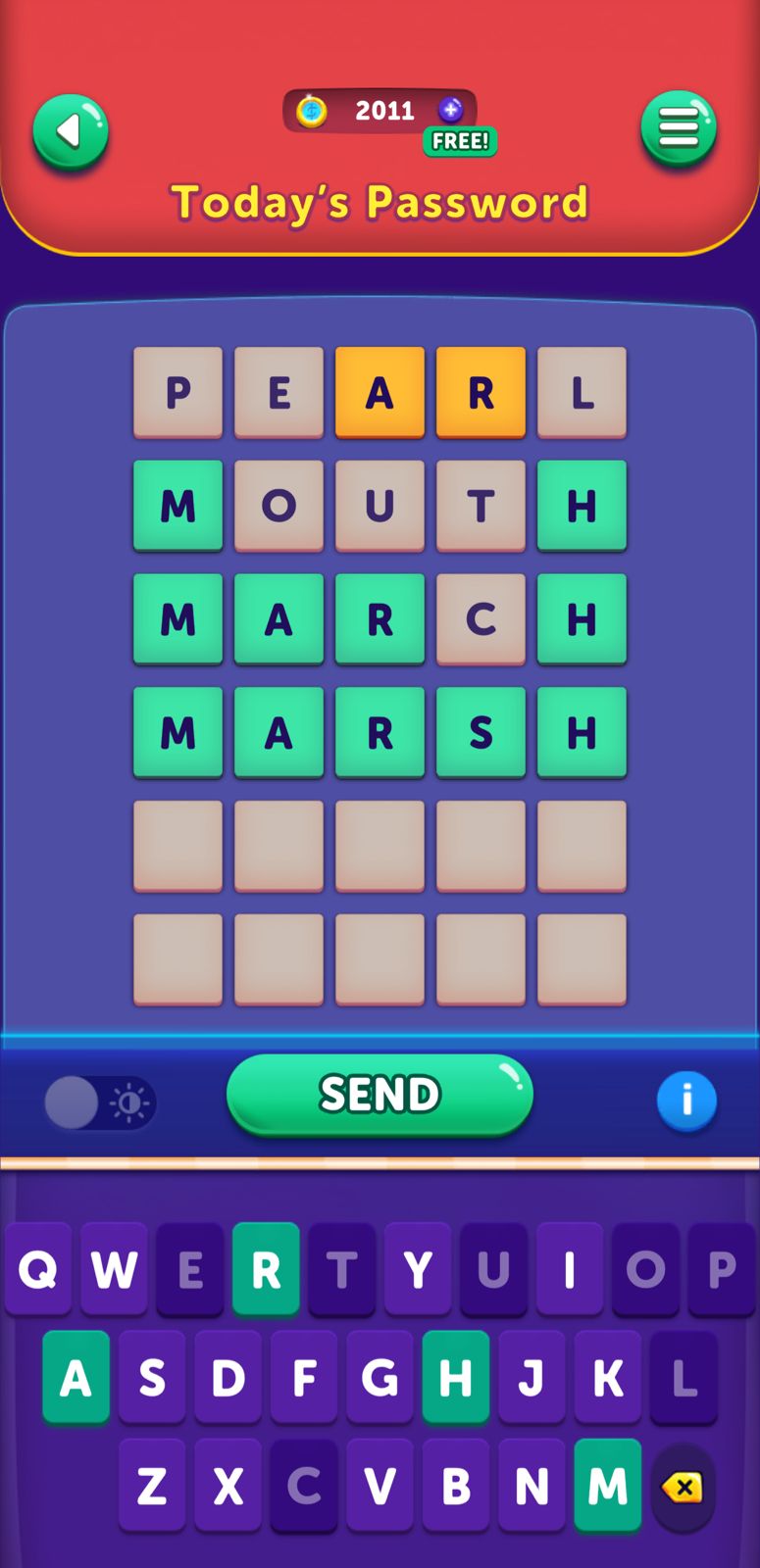Enter the letter N
Viewport: 760px width, 1568px height.
click(x=532, y=1486)
